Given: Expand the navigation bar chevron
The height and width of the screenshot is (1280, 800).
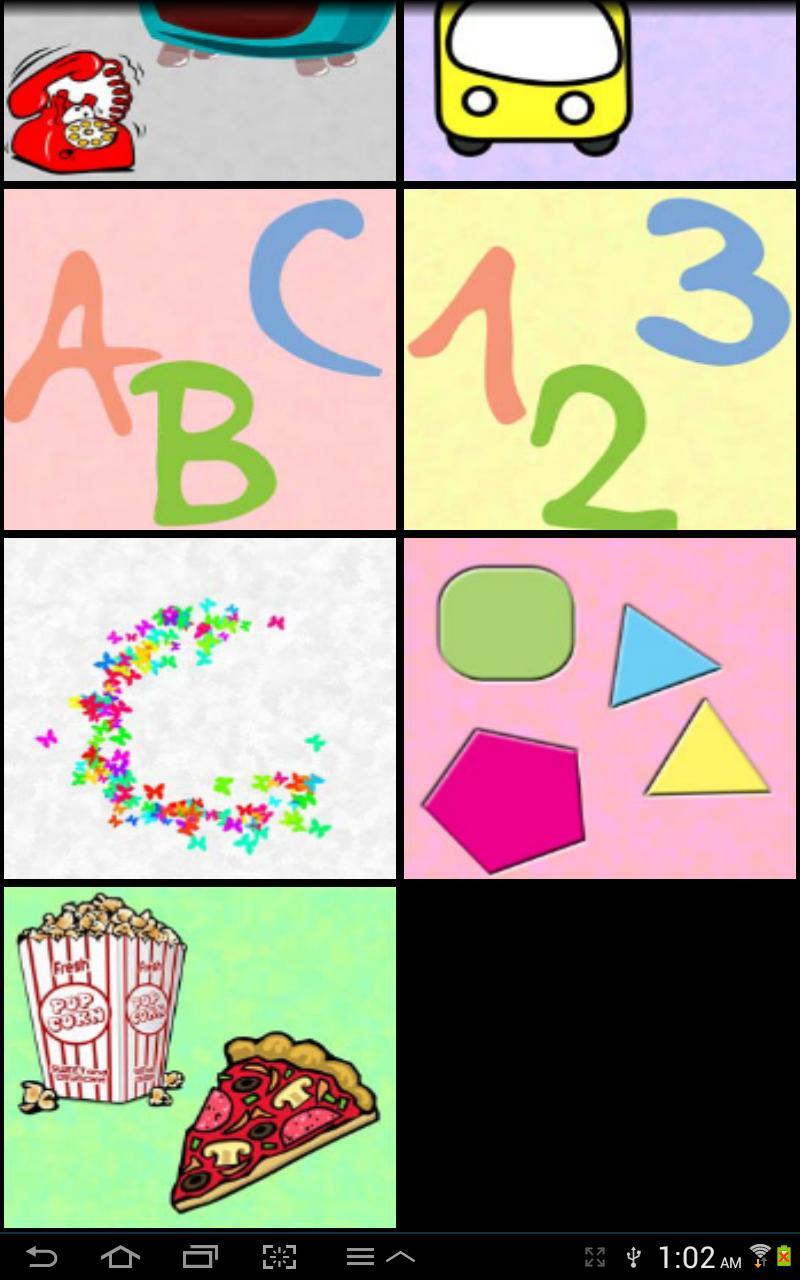Looking at the screenshot, I should tap(400, 1257).
